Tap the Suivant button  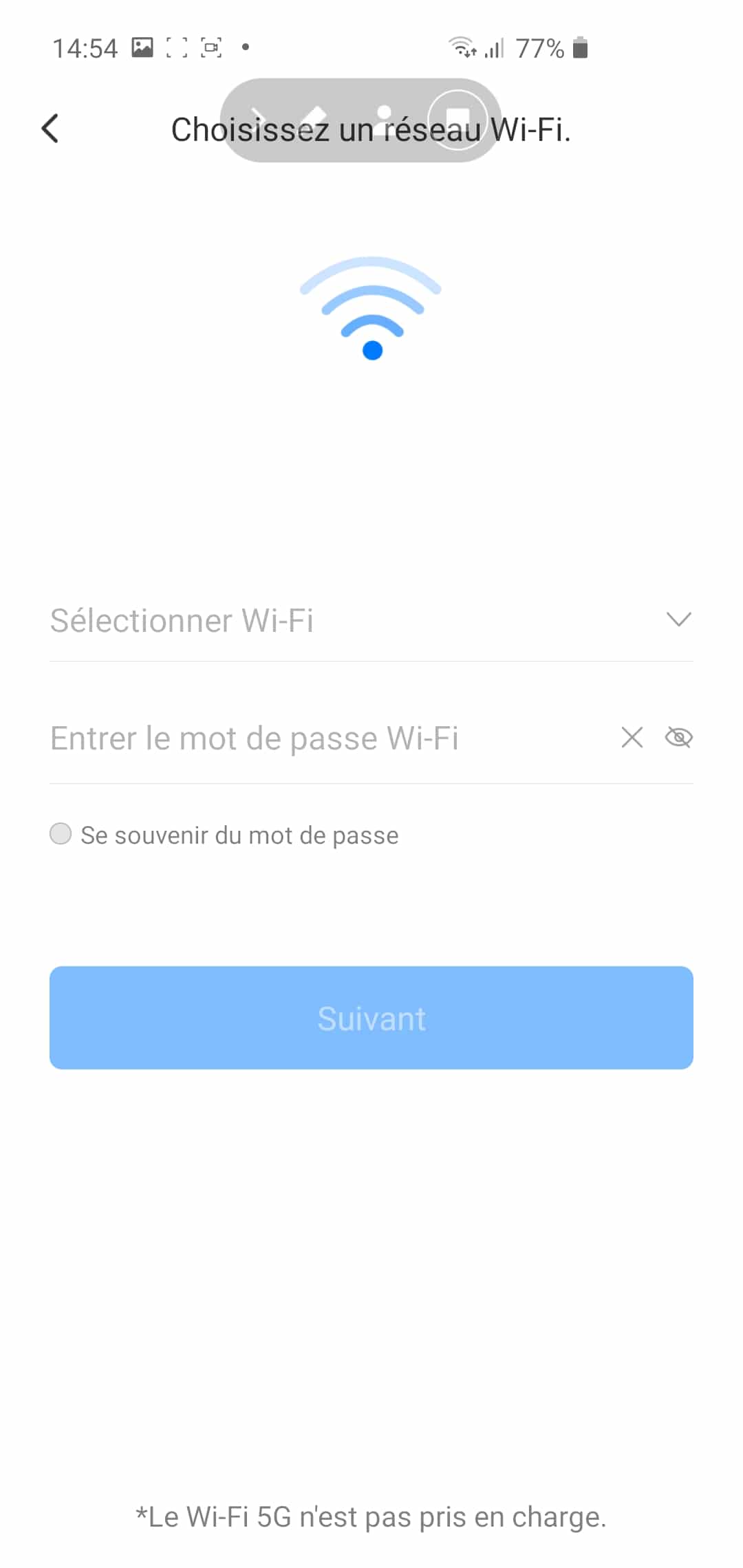click(x=371, y=1018)
